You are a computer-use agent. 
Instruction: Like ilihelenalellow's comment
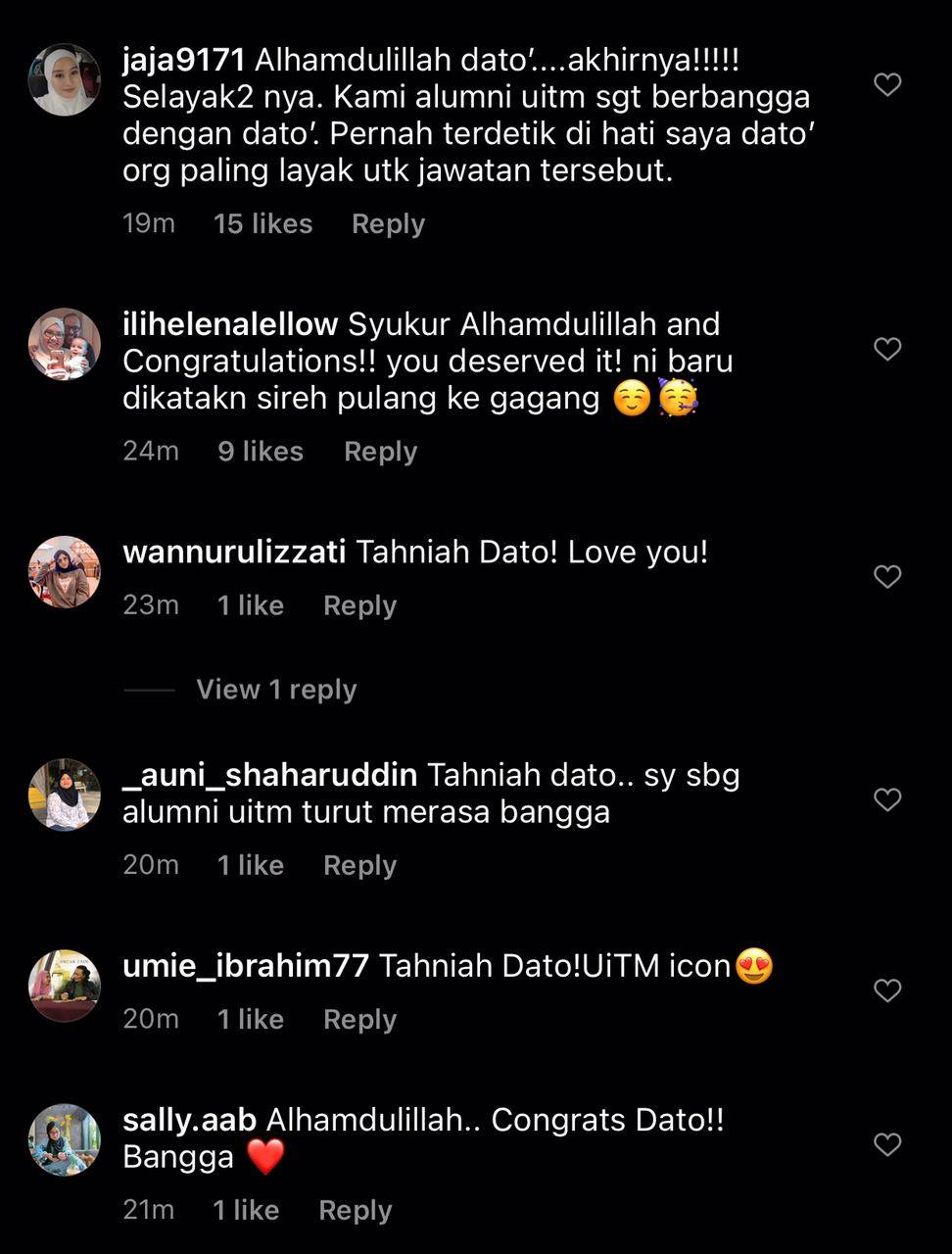(887, 349)
